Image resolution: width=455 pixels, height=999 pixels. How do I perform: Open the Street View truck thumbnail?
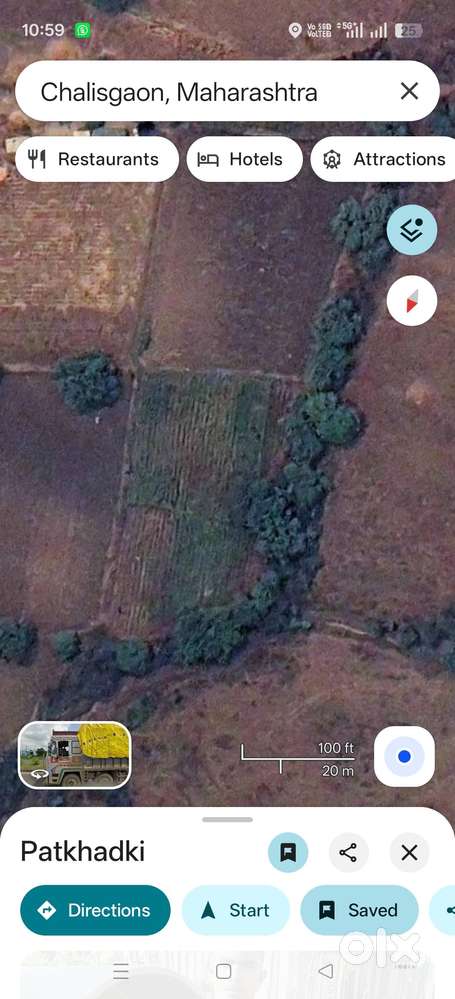coord(75,755)
